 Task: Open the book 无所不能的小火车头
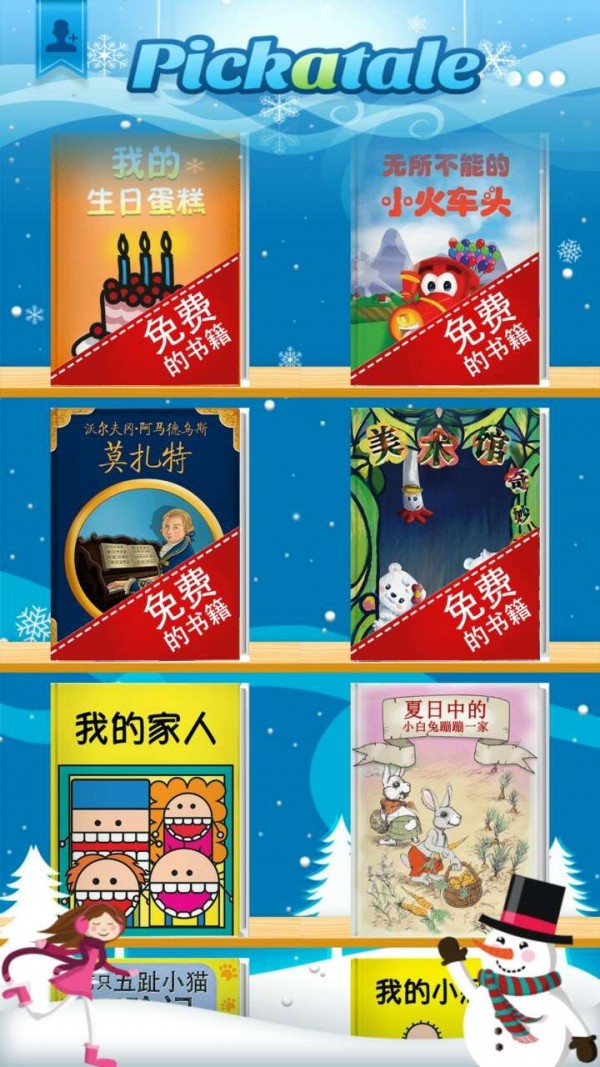point(446,260)
